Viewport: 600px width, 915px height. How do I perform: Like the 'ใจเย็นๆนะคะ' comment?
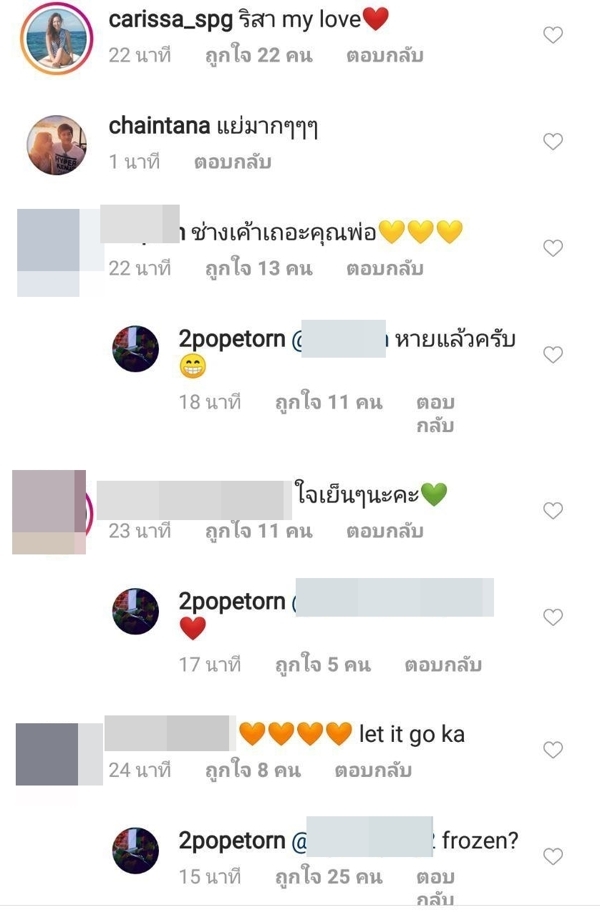[552, 511]
